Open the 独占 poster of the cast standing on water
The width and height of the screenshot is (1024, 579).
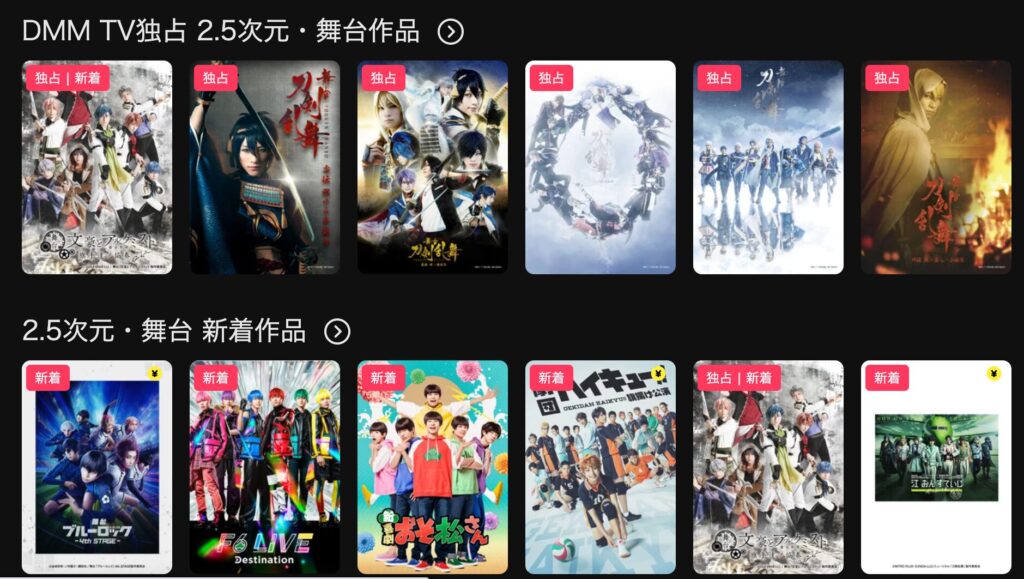[x=769, y=168]
